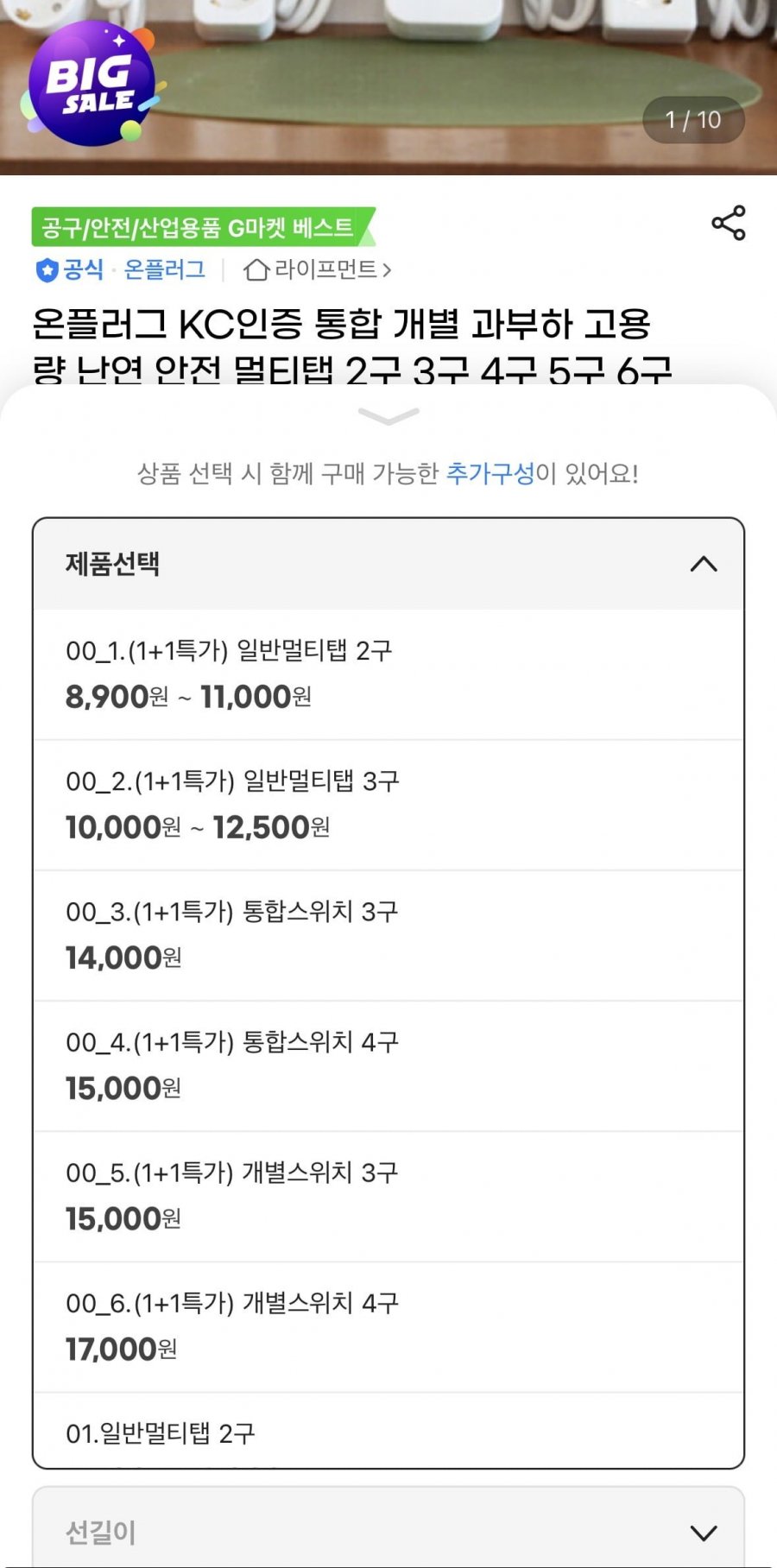Pick option 00_3 통합스위치 3구
Screen dimensions: 777x1568
coord(388,936)
